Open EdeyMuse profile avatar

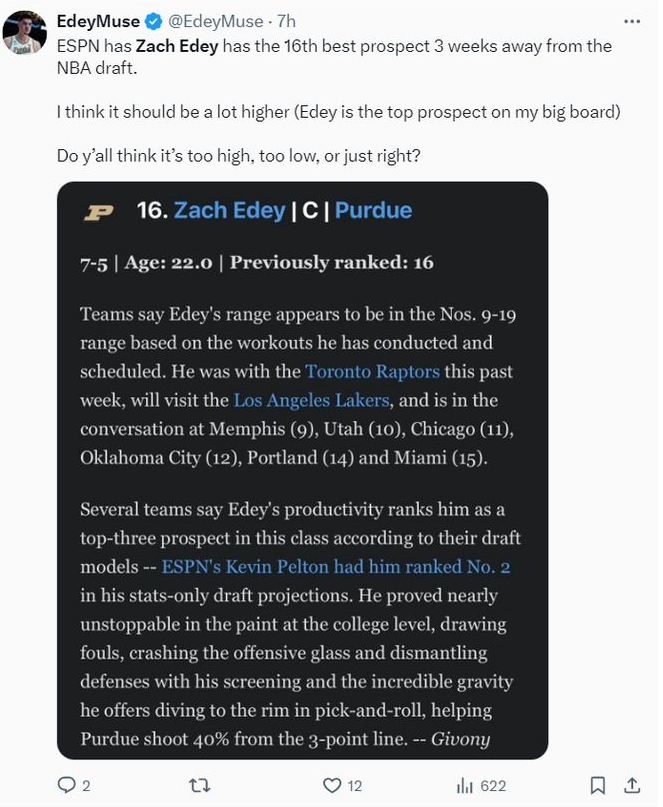24,33
